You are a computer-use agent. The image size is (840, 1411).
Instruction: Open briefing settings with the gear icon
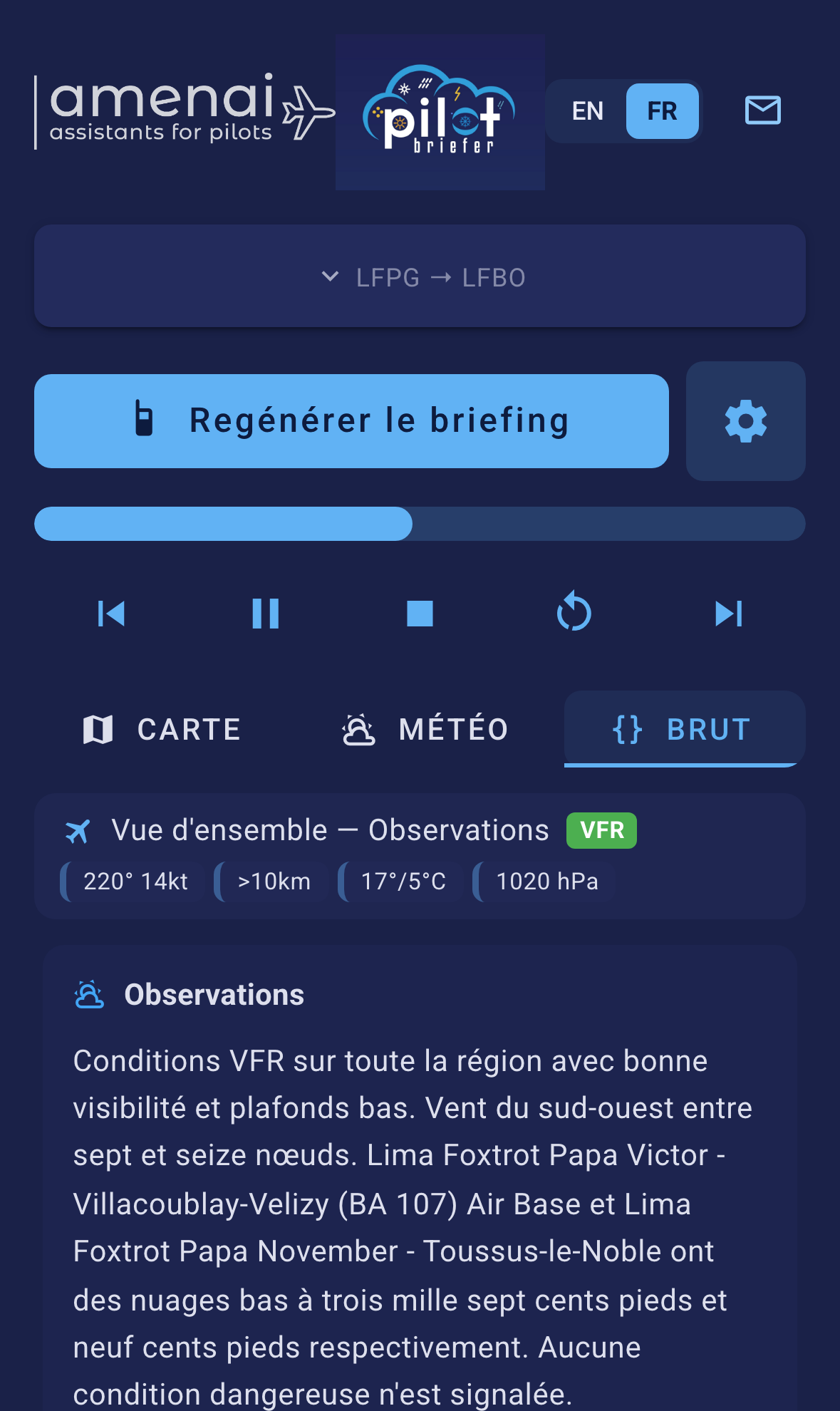pos(745,421)
